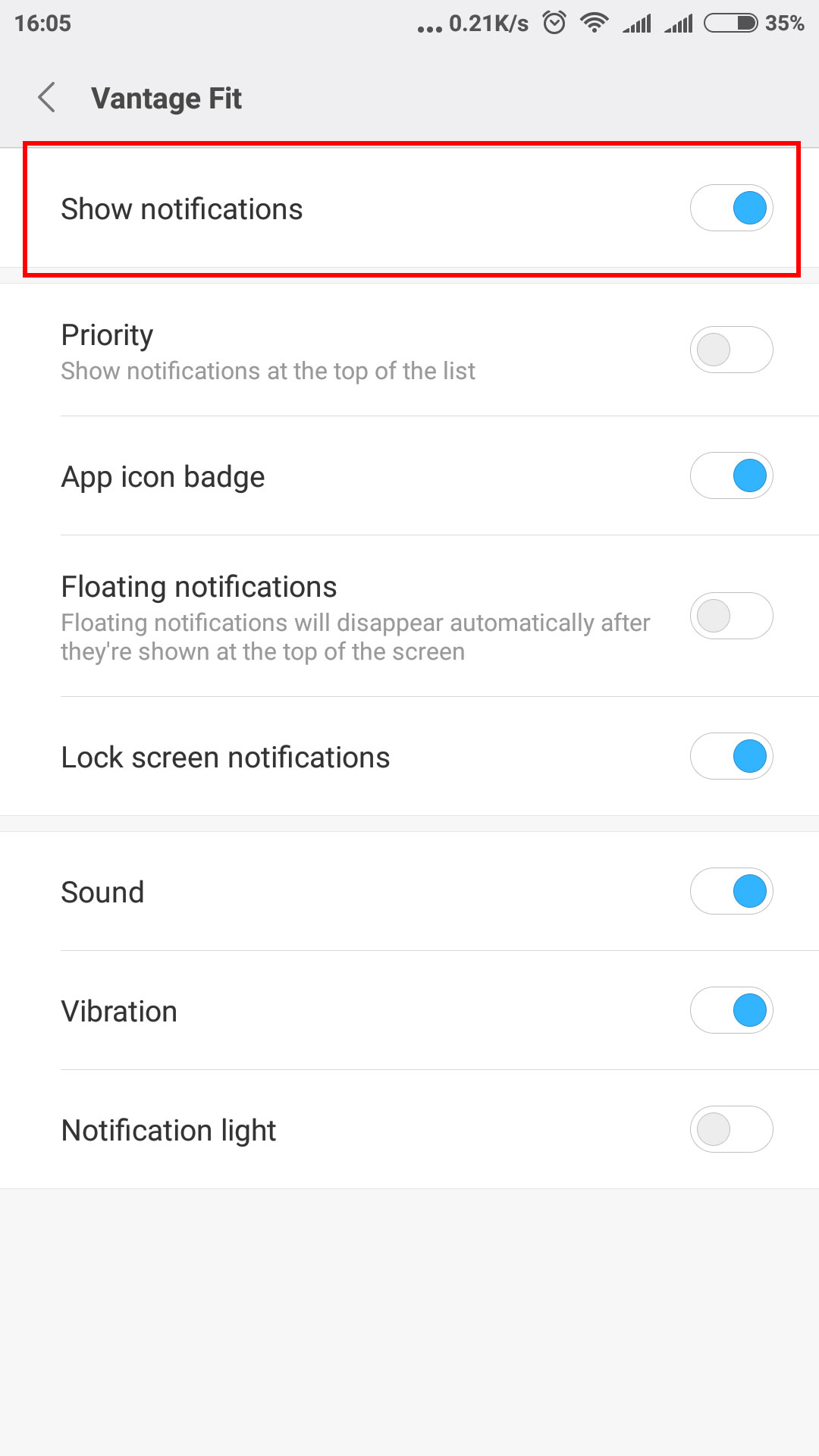The image size is (819, 1456).
Task: Disable App icon badge
Action: pos(731,475)
